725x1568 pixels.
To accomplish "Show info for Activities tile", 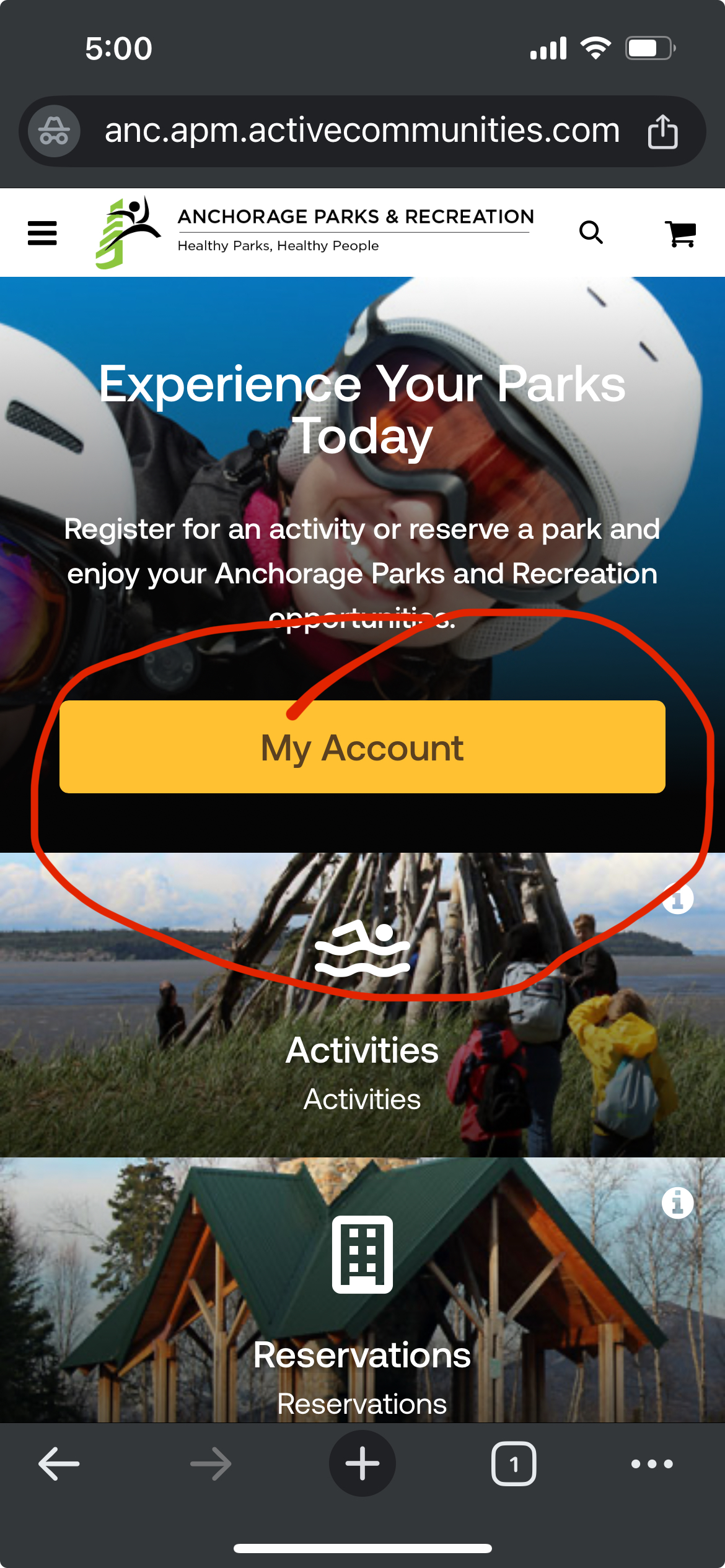I will (677, 899).
